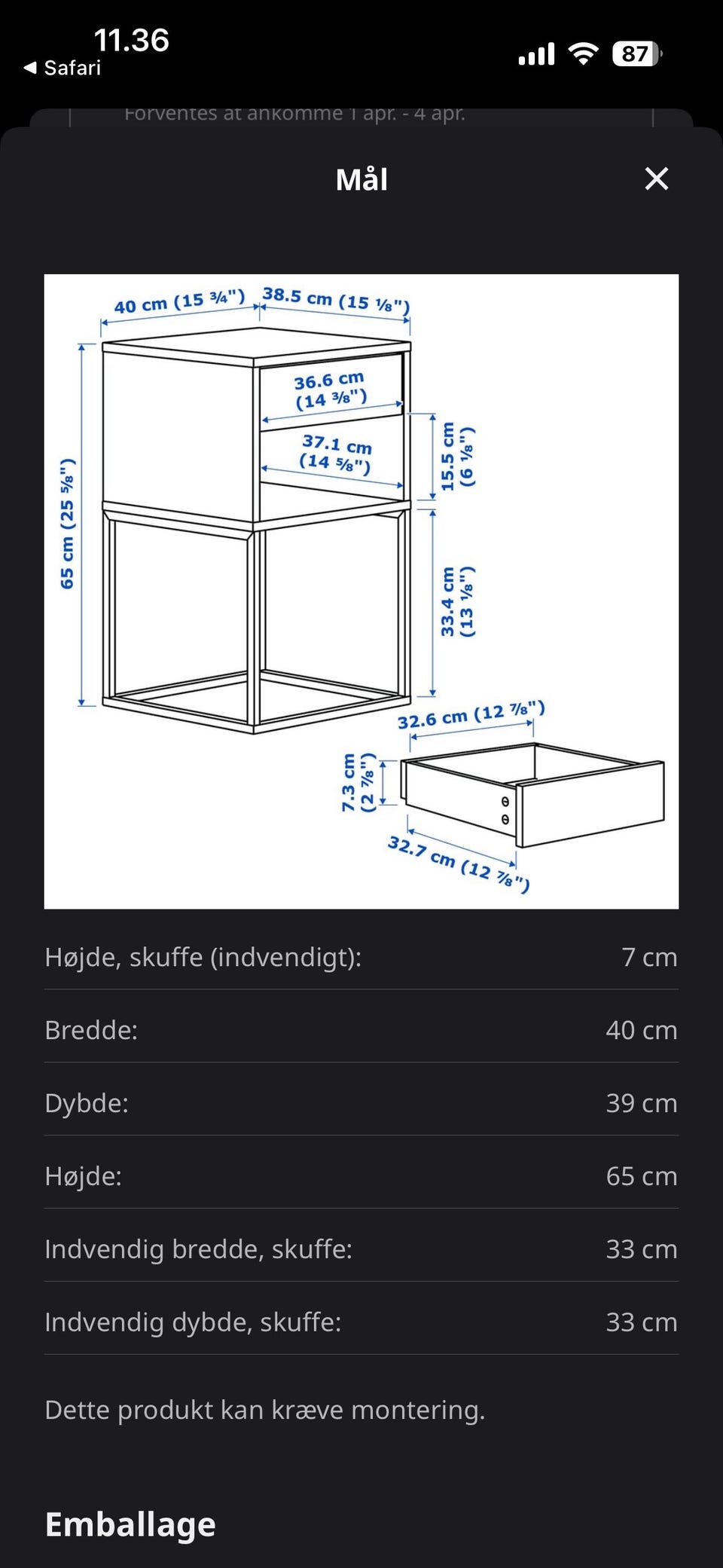This screenshot has height=1568, width=723.
Task: Return to Safari via back link
Action: point(63,68)
